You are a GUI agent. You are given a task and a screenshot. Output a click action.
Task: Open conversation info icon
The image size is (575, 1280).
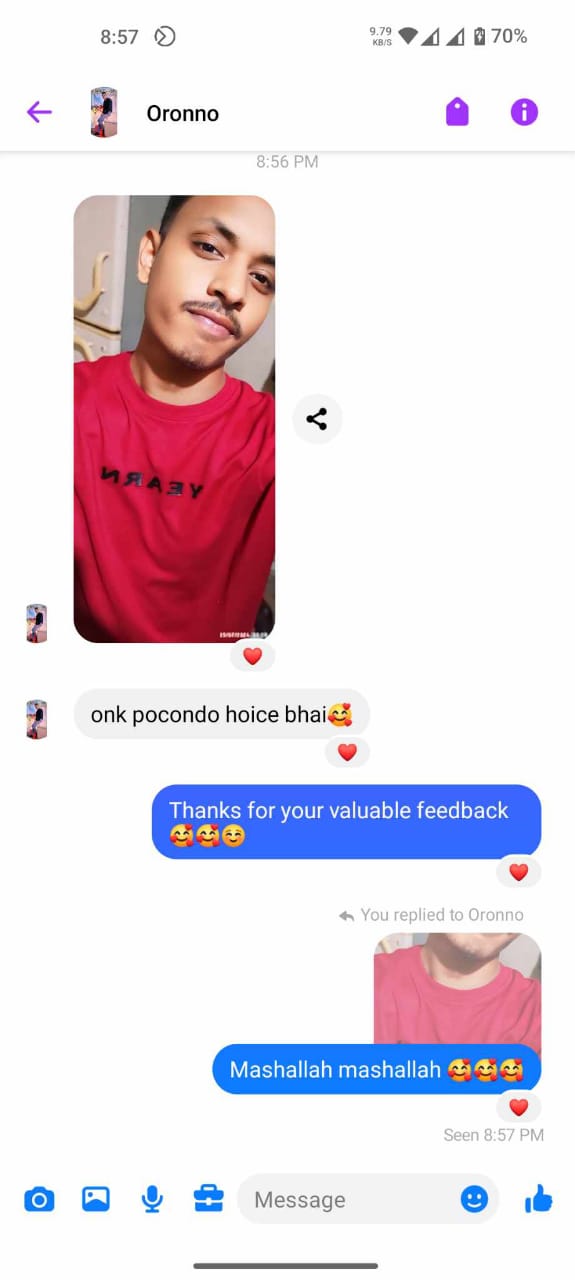tap(524, 112)
